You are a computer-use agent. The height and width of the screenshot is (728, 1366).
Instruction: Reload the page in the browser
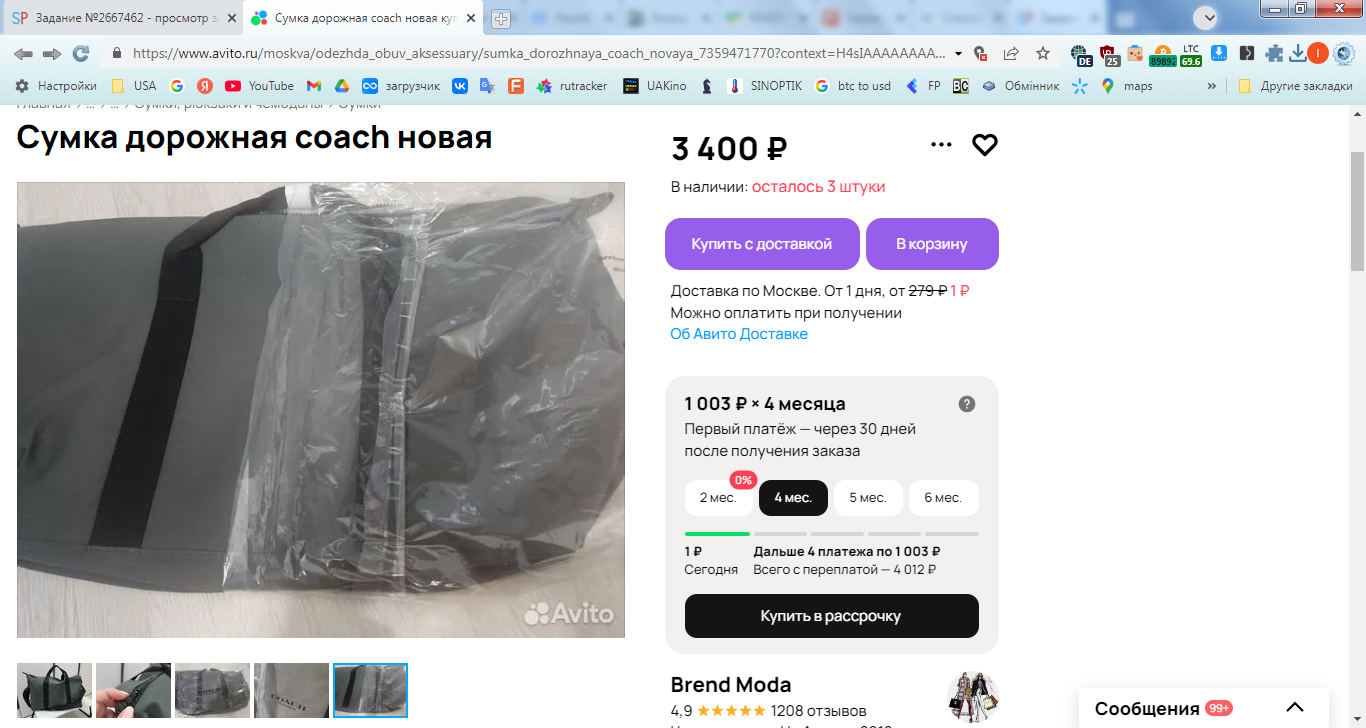(x=80, y=54)
